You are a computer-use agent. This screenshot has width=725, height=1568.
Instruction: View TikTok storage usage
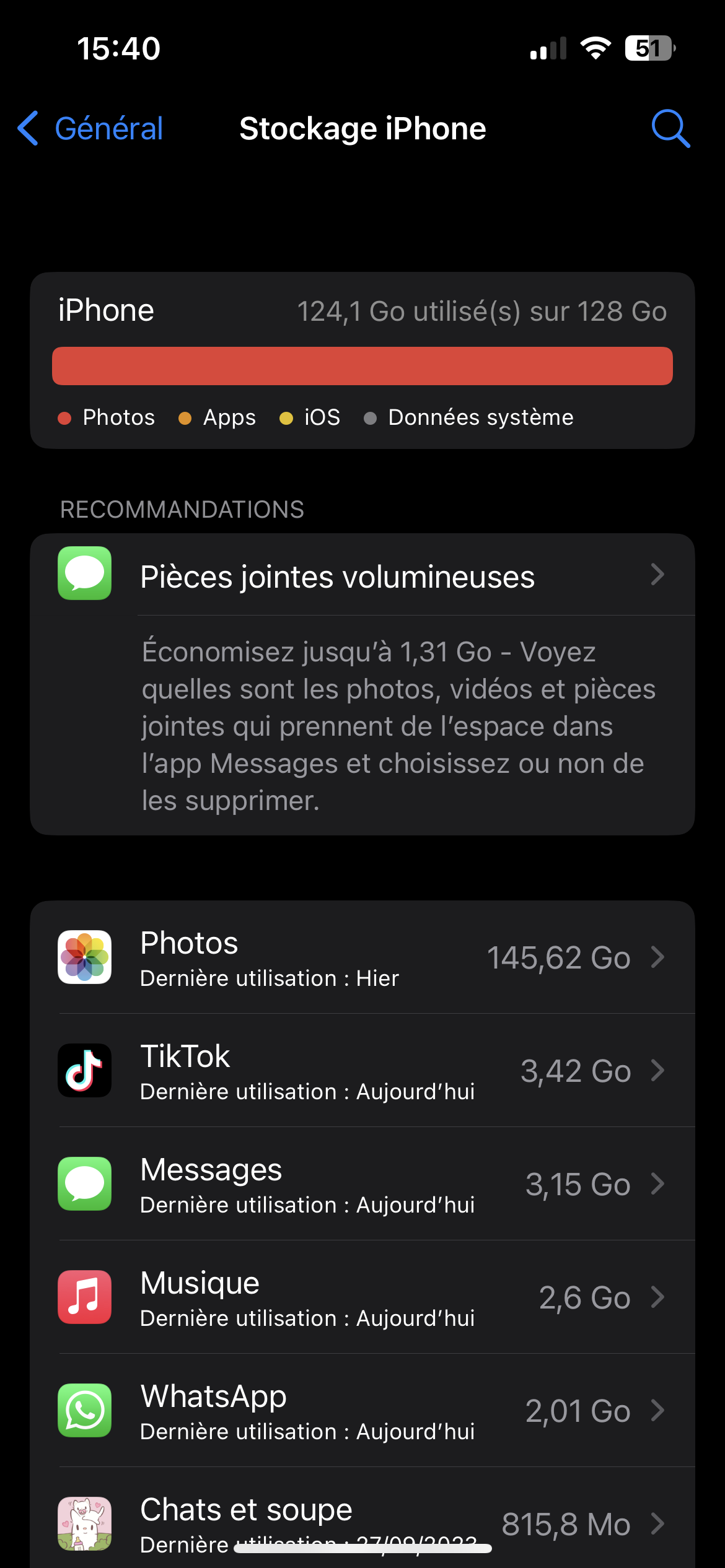coord(362,1071)
